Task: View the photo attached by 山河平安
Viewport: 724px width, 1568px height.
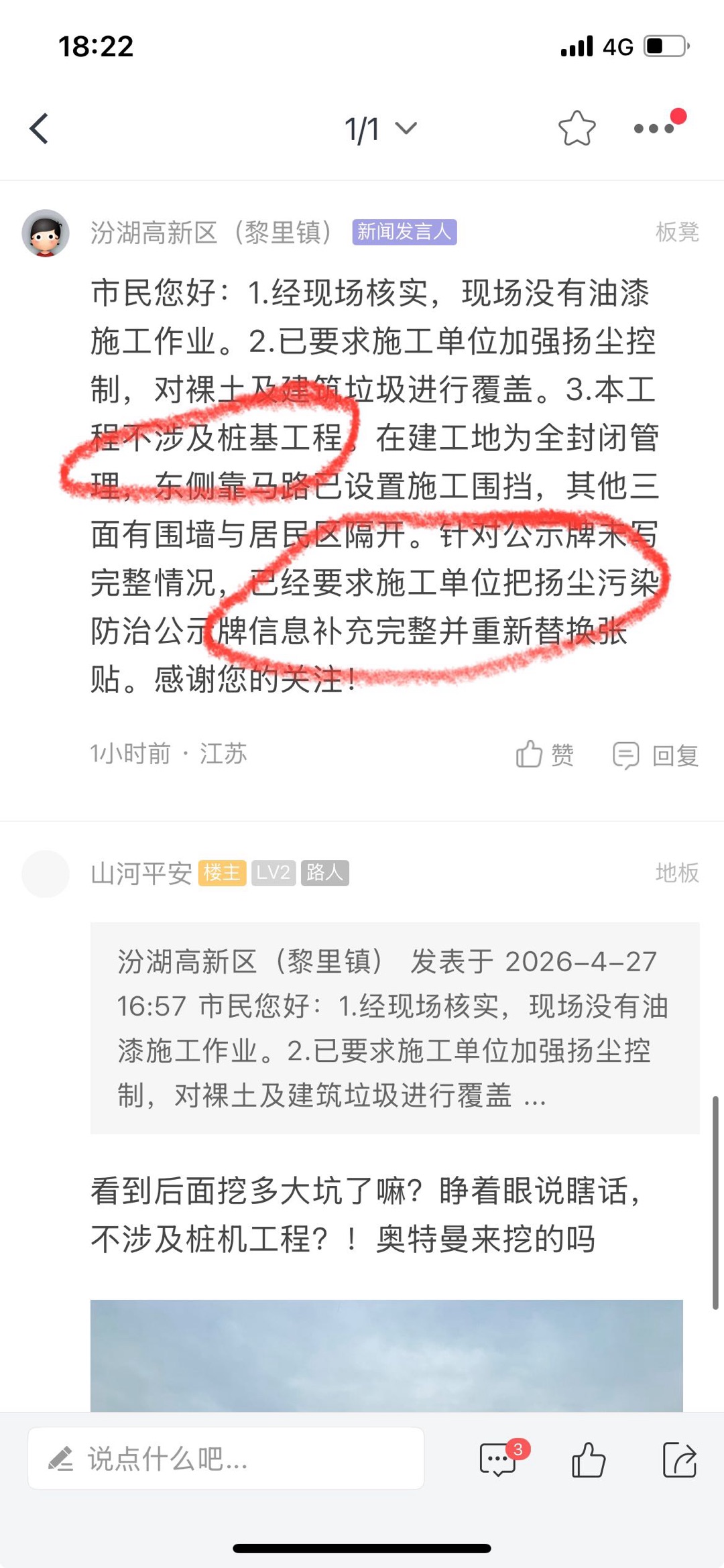Action: (386, 1354)
